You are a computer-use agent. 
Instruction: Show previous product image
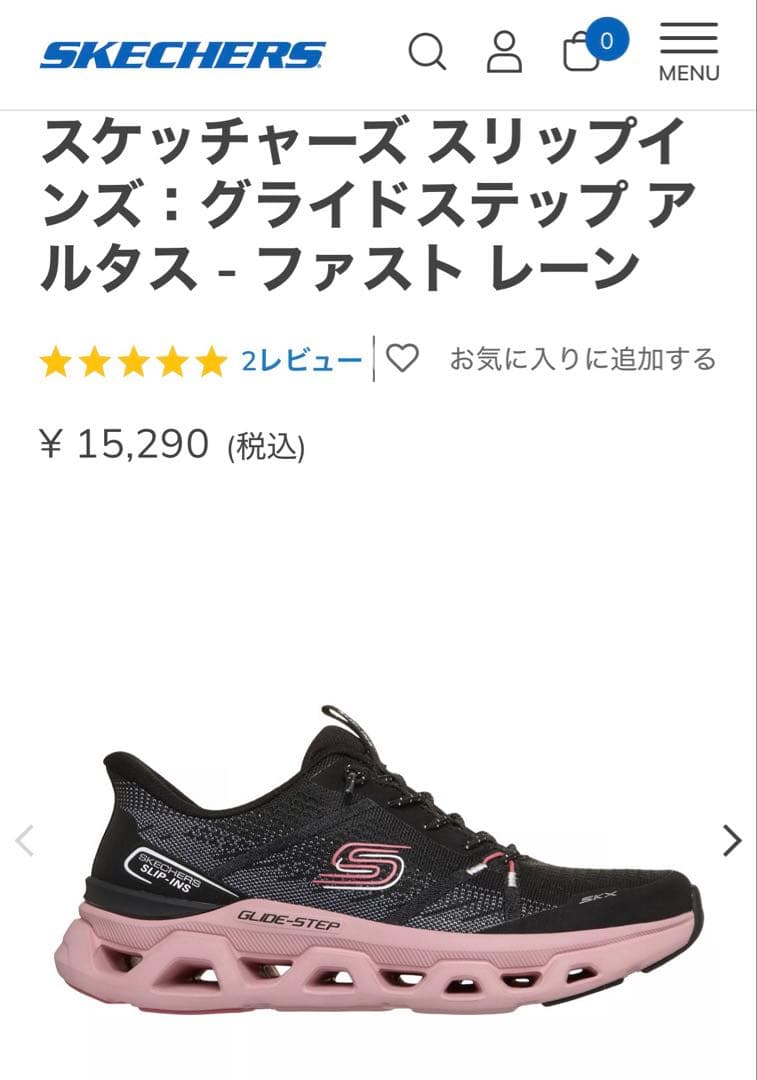pyautogui.click(x=25, y=840)
